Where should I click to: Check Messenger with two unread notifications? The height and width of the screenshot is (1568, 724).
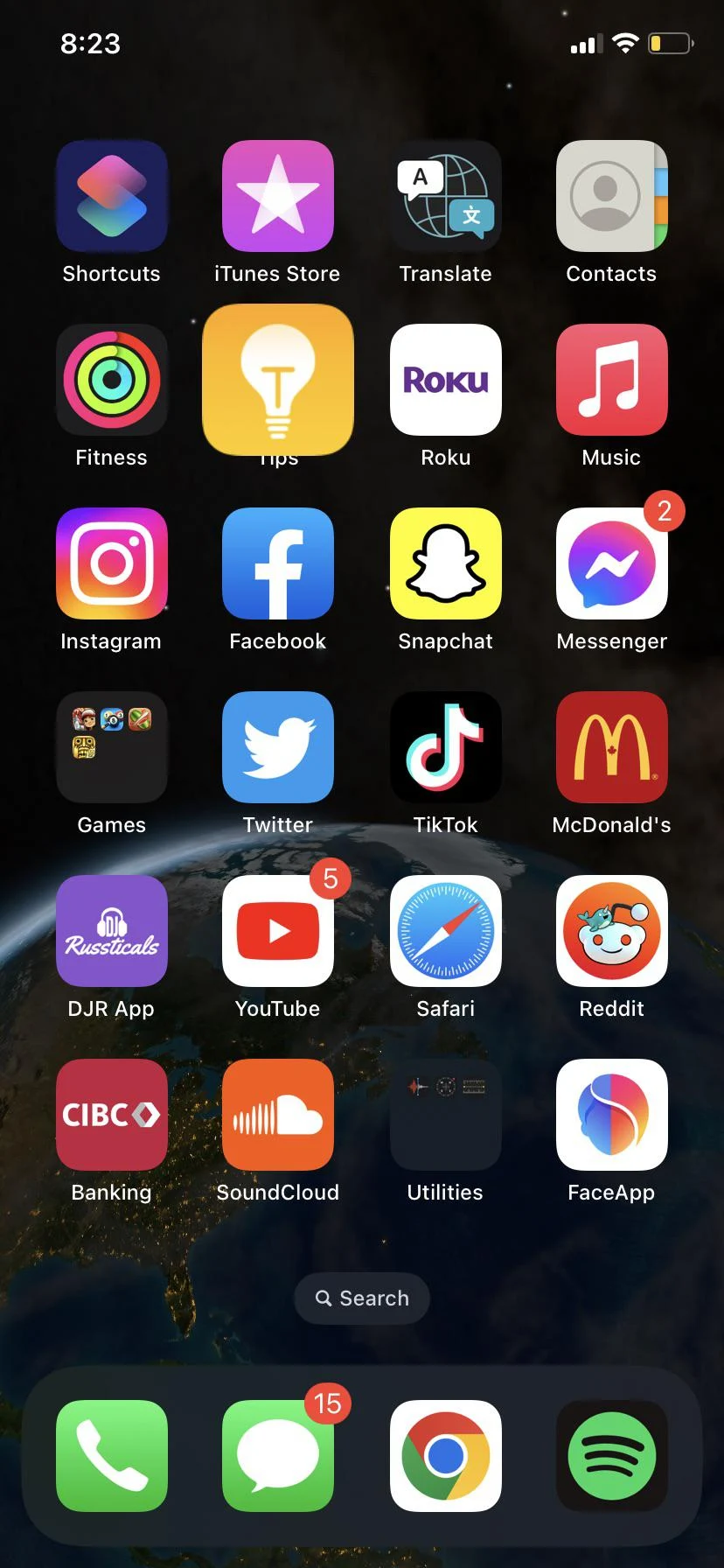[611, 563]
